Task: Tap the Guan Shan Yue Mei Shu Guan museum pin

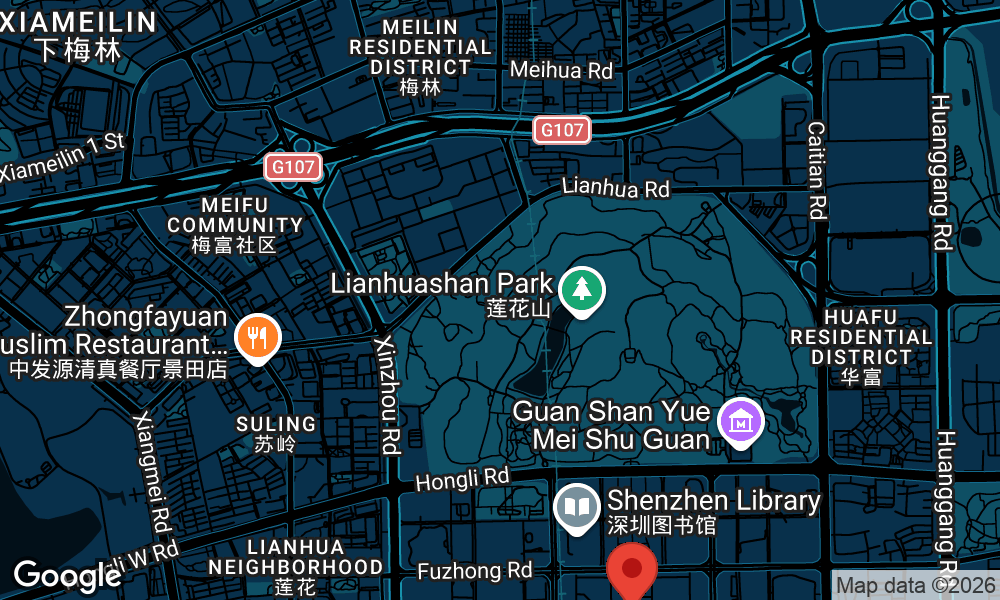Action: [x=741, y=422]
